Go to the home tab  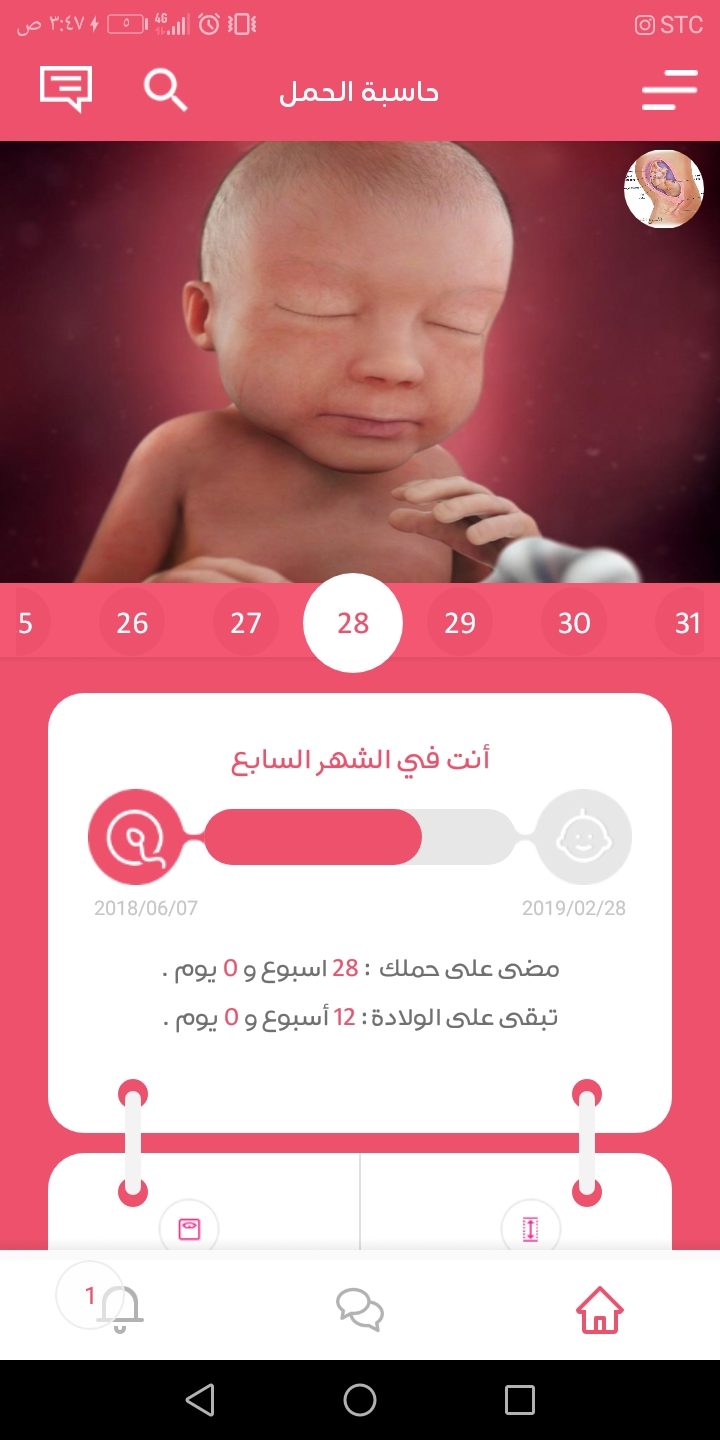point(599,1309)
